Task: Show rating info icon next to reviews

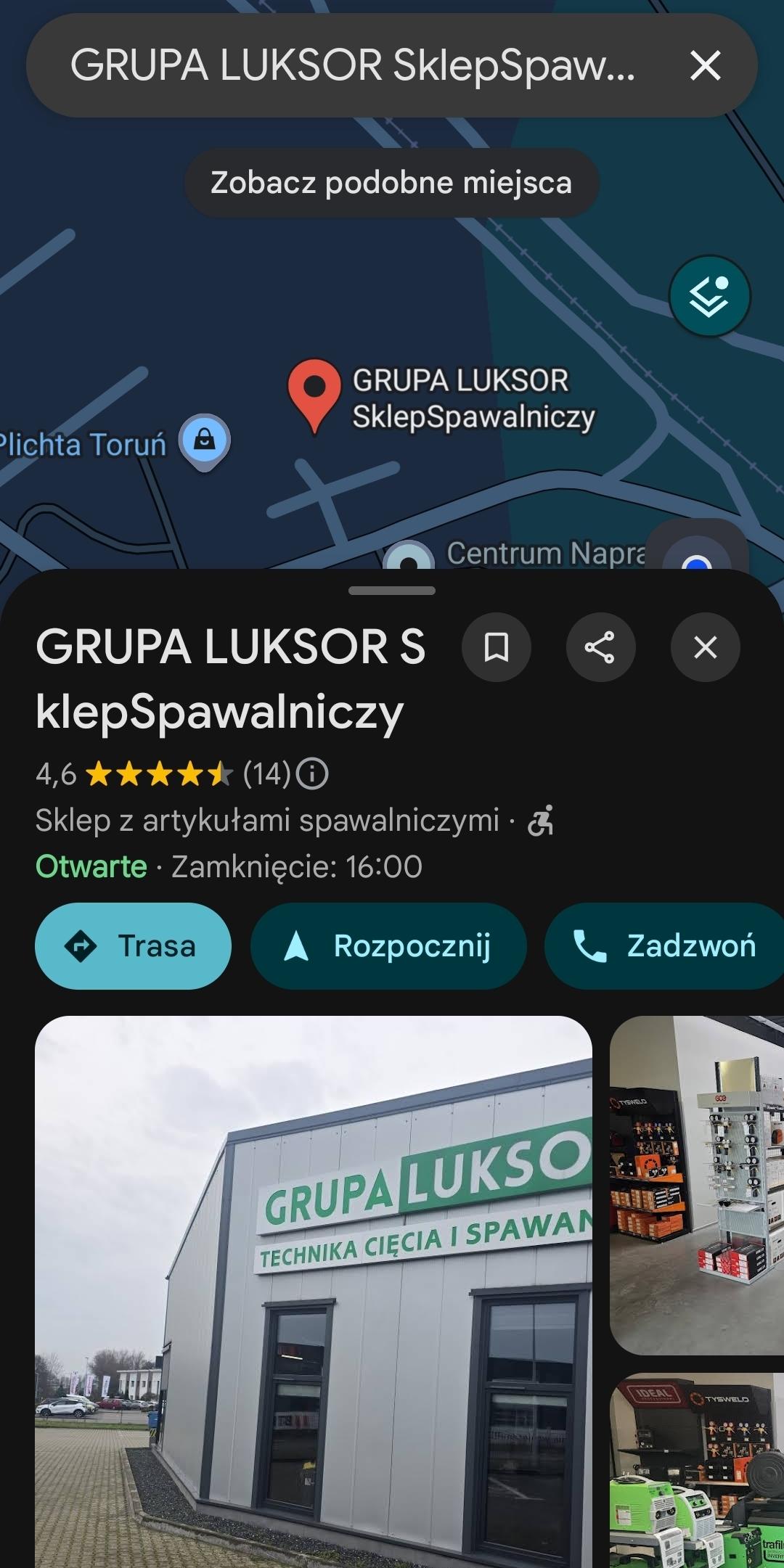Action: pos(313,774)
